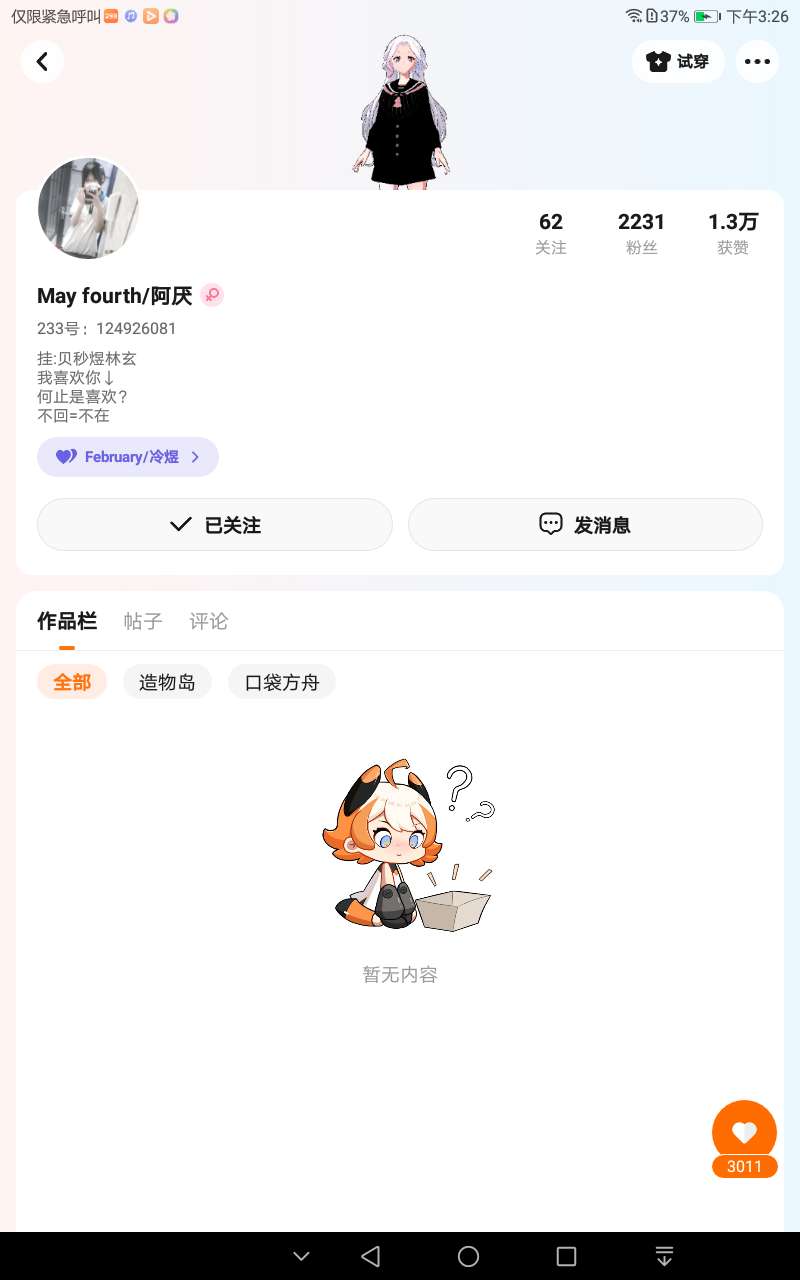
Task: Filter works by 造物岛
Action: click(167, 682)
